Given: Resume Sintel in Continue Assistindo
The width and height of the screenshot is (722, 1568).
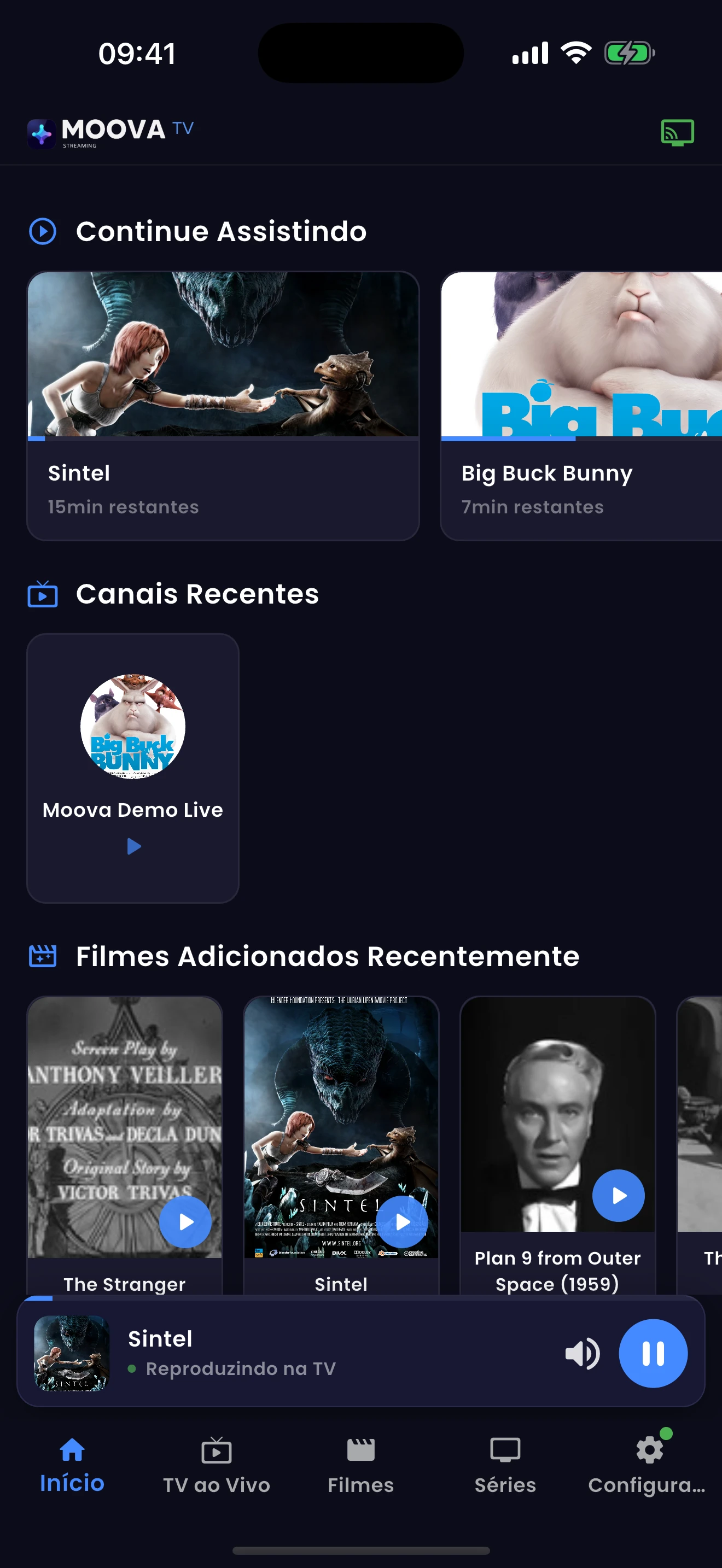Looking at the screenshot, I should pyautogui.click(x=223, y=406).
